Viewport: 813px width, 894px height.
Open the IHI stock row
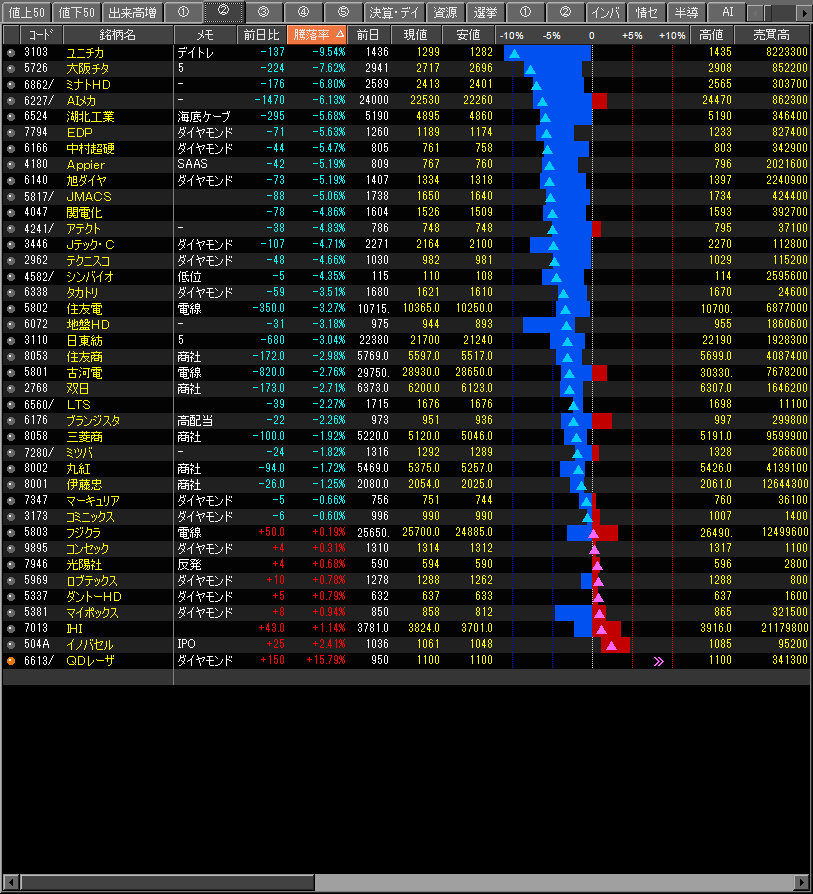[74, 628]
